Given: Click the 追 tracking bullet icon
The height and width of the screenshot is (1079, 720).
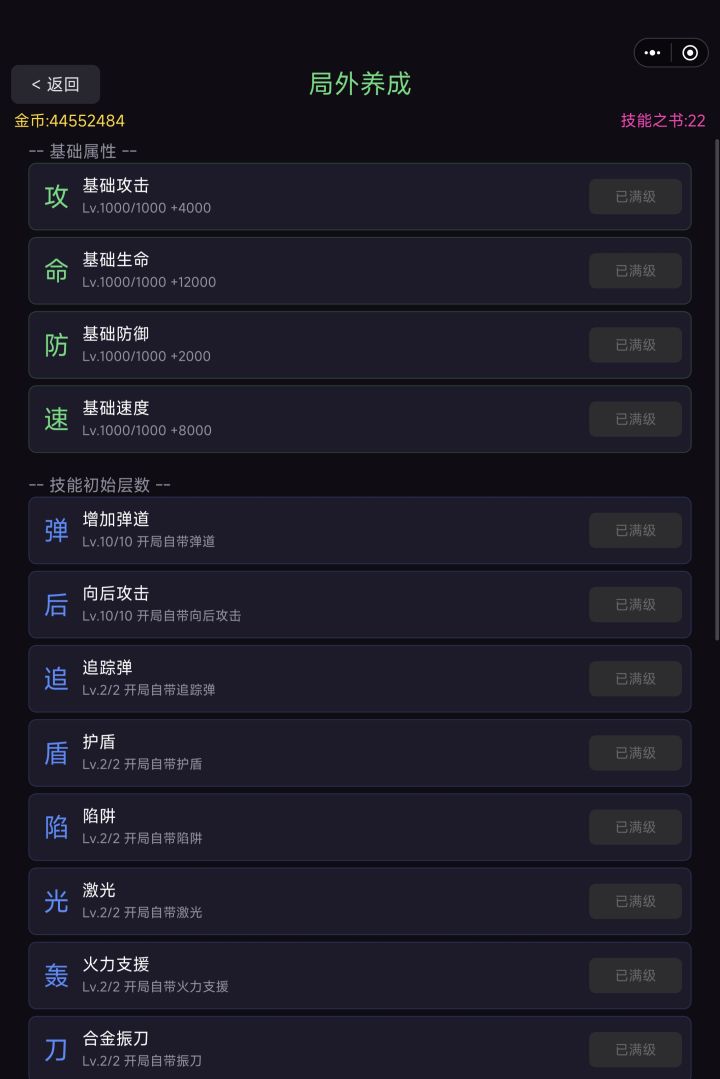Looking at the screenshot, I should pos(56,678).
